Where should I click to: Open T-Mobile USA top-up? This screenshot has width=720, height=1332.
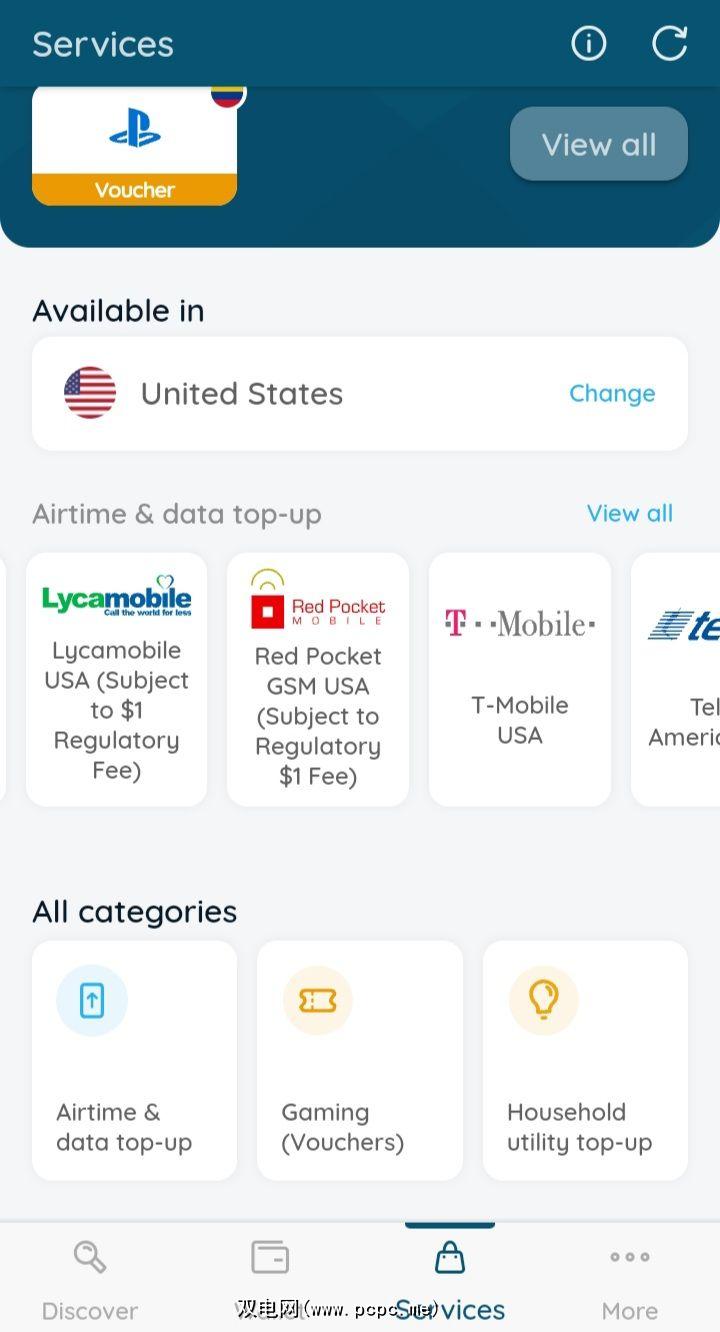520,679
